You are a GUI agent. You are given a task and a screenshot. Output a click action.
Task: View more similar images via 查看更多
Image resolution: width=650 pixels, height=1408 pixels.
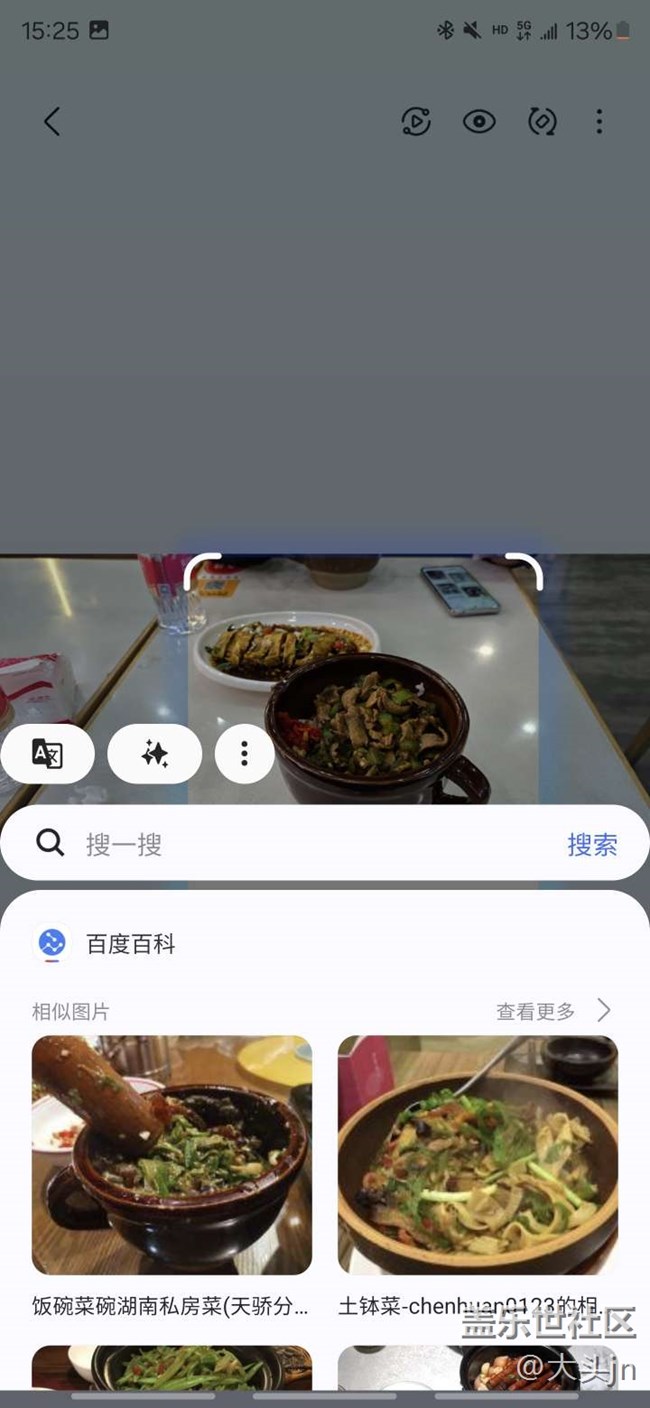pos(554,1011)
